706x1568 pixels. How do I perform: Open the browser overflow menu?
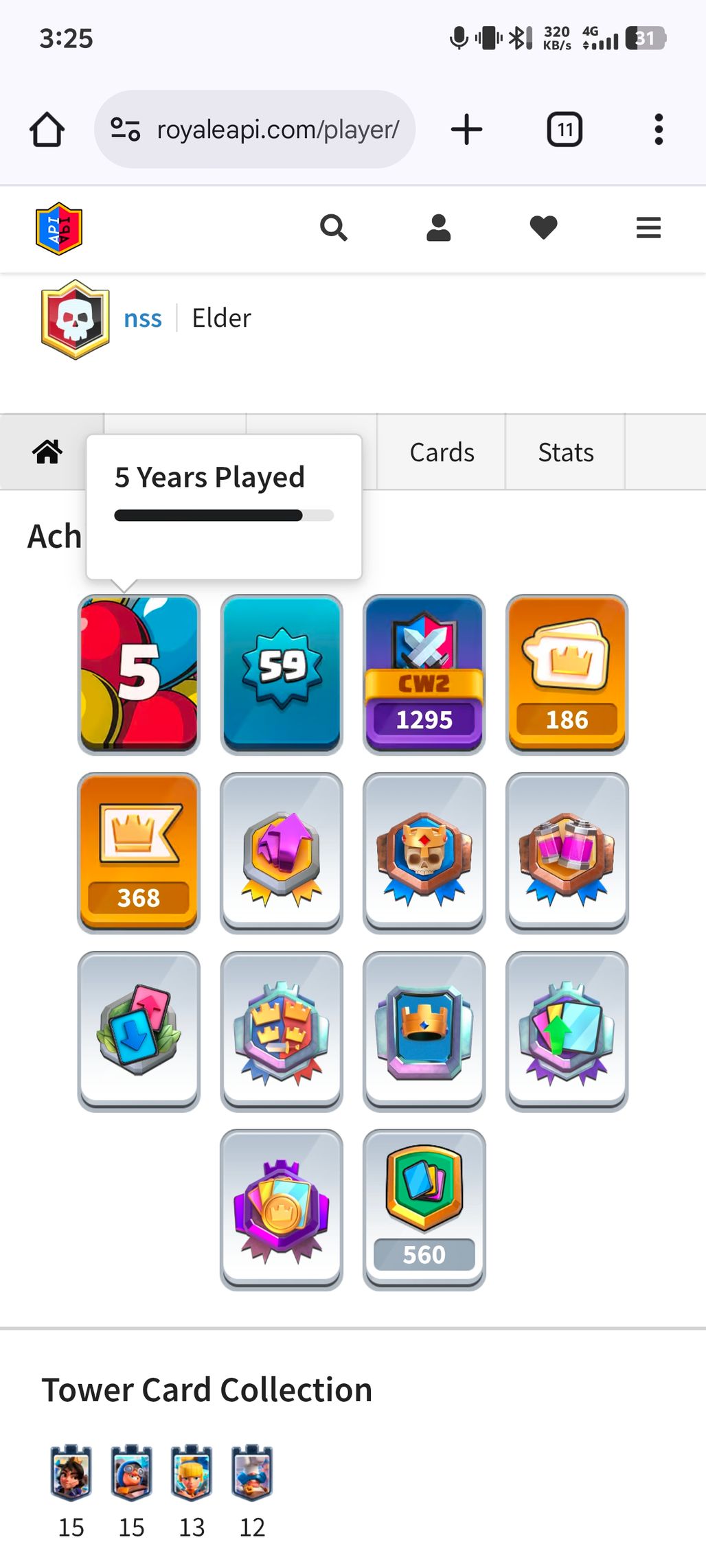(658, 130)
